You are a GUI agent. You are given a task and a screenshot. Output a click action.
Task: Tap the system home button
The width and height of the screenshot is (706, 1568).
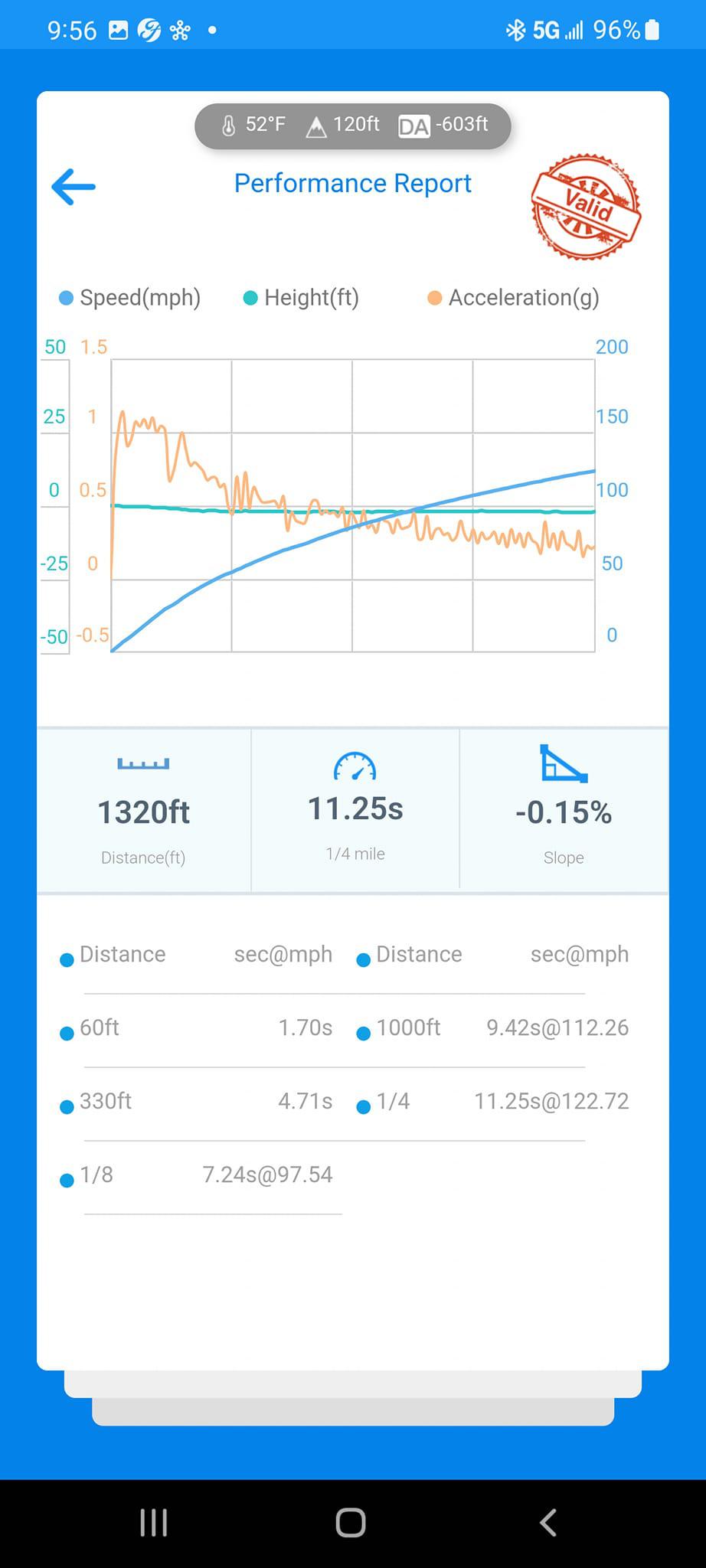[351, 1523]
